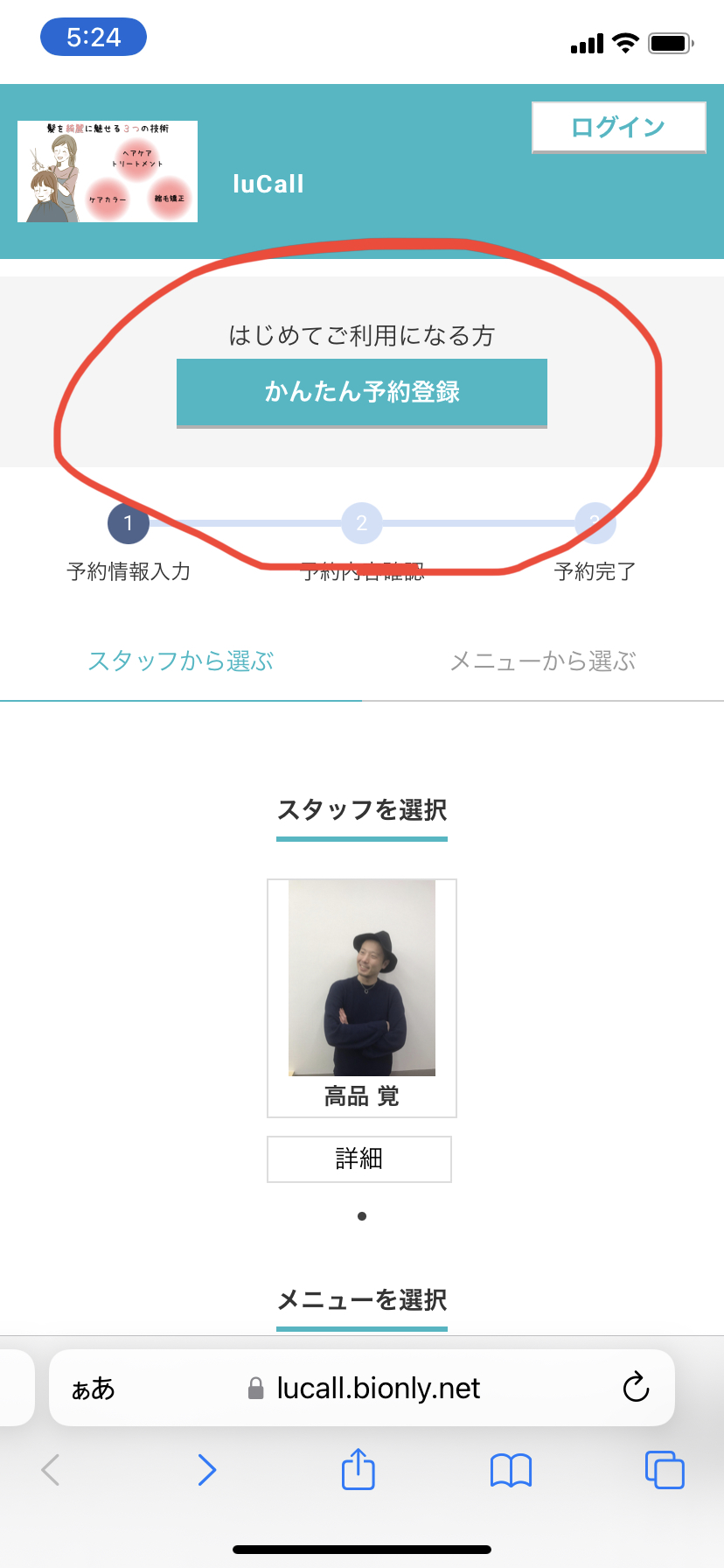This screenshot has height=1568, width=724.
Task: Select staff member 高品 覚
Action: (x=362, y=997)
